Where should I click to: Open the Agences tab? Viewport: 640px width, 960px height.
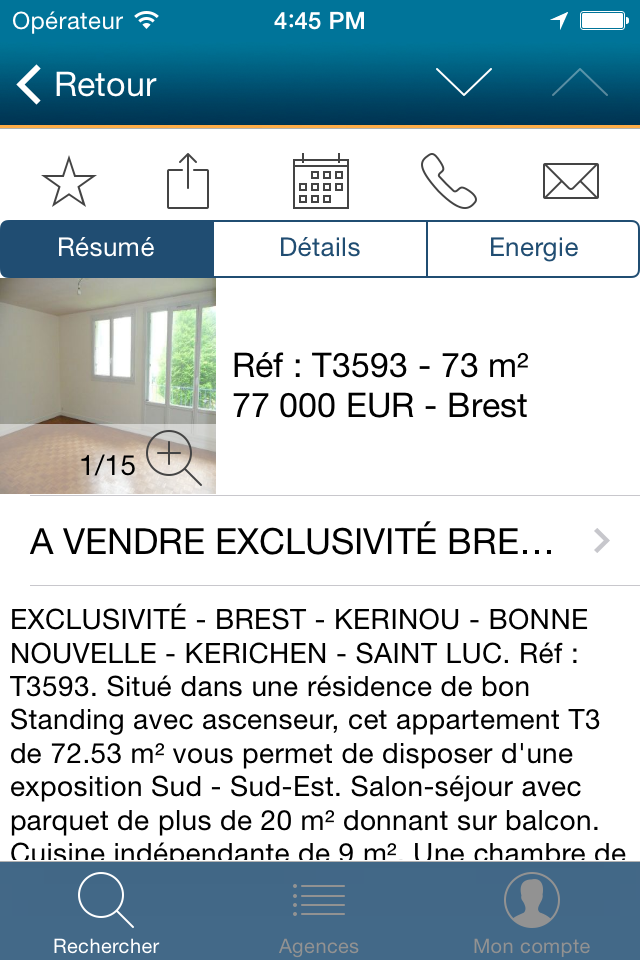[x=319, y=912]
